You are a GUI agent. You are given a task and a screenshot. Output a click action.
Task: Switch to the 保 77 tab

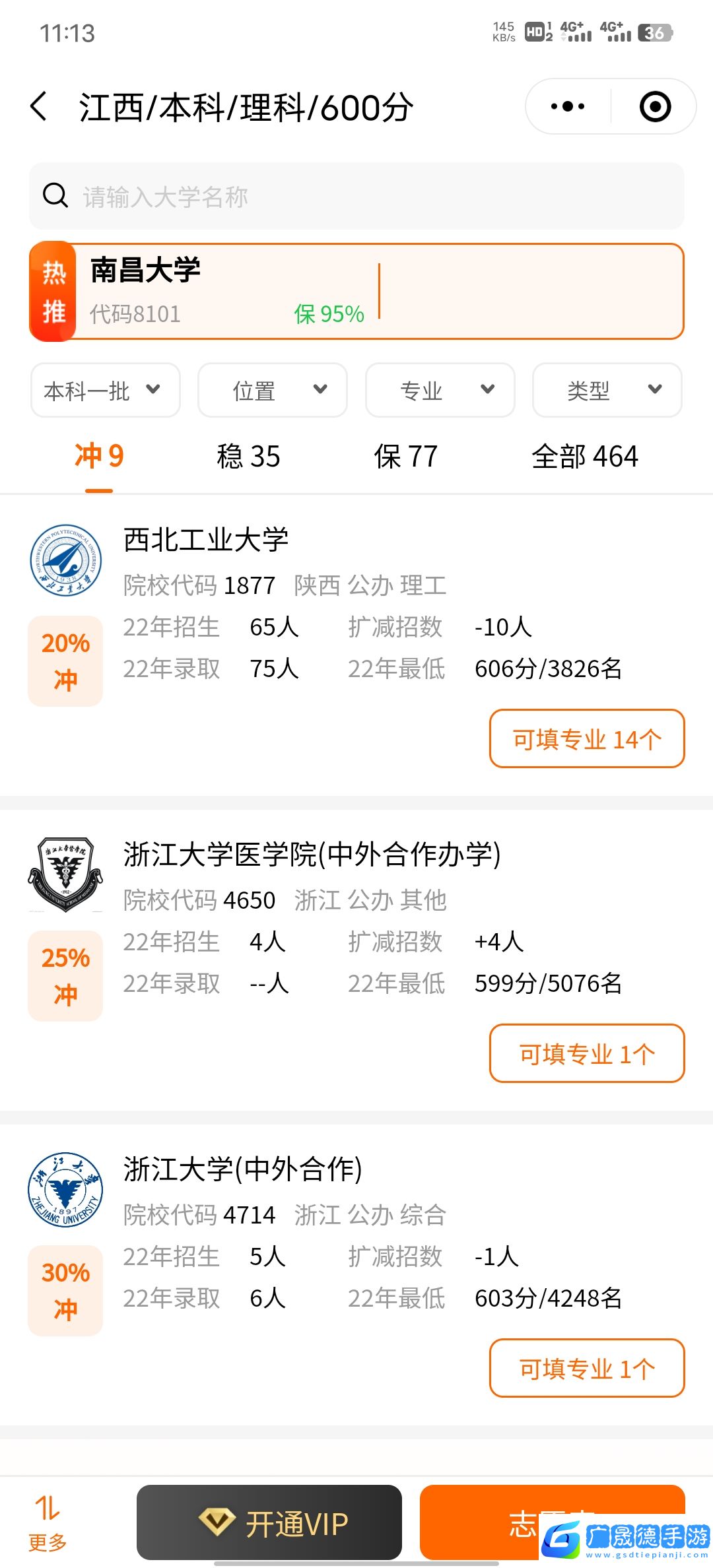coord(405,457)
